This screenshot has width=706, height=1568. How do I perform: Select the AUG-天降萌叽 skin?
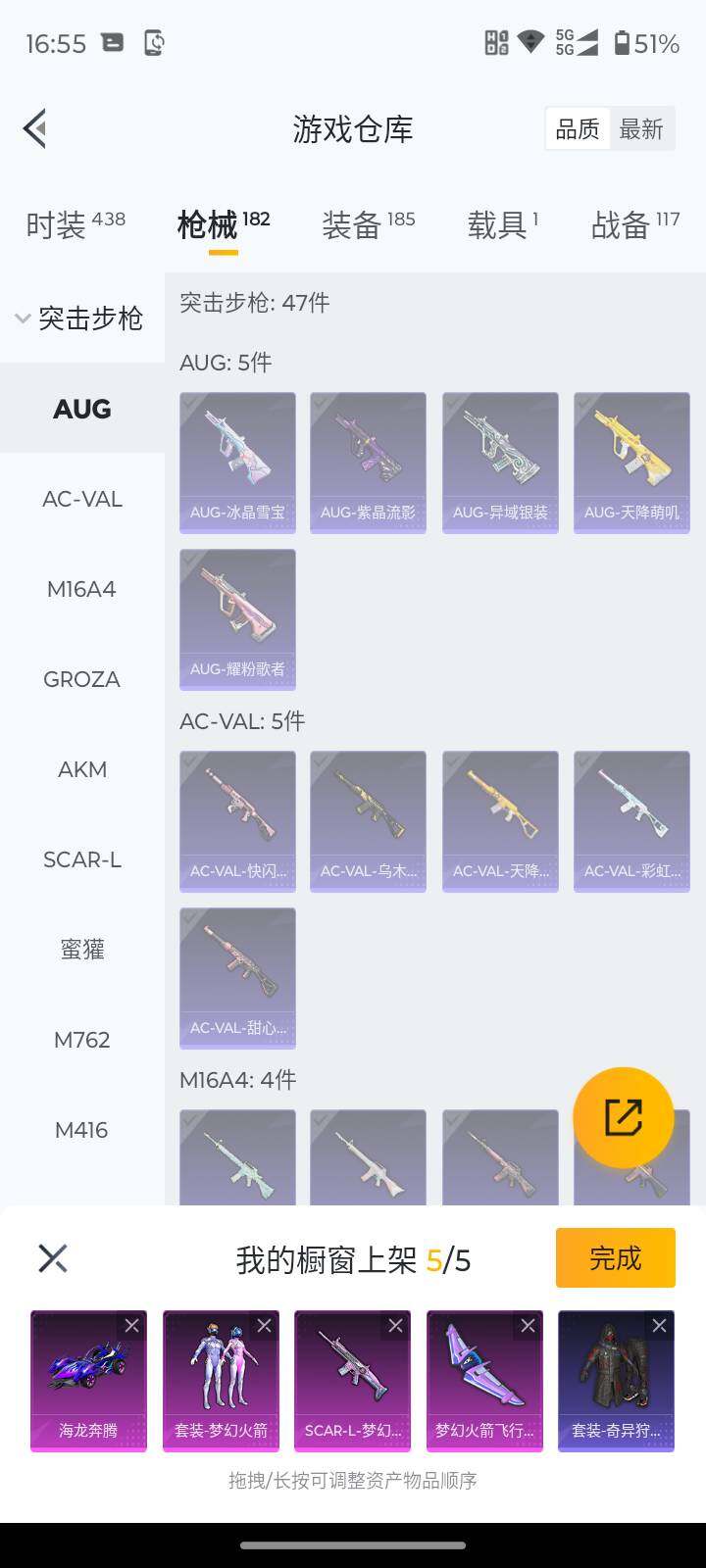(631, 463)
